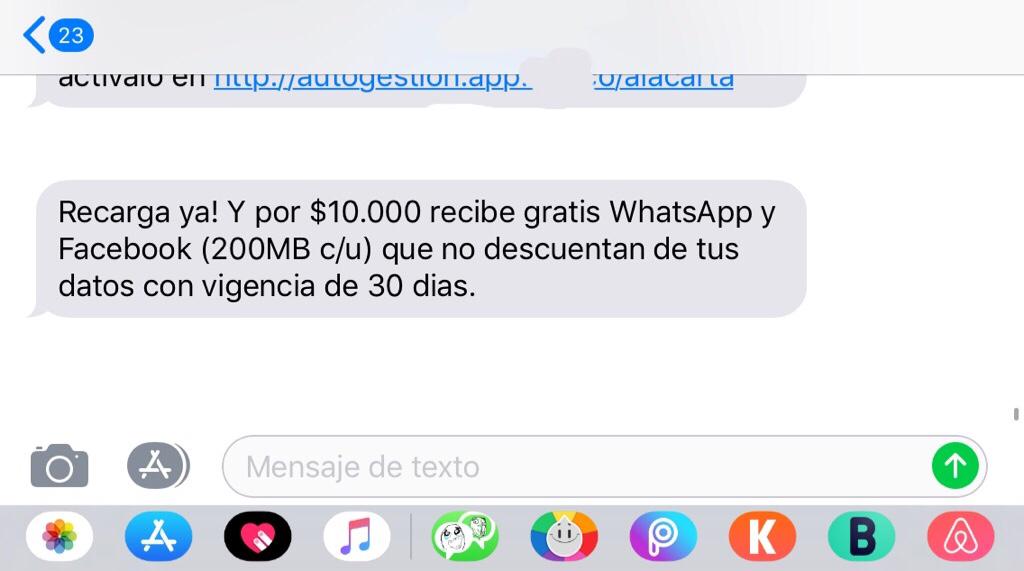The image size is (1024, 571).
Task: Open the colorful smiley face app
Action: 563,538
